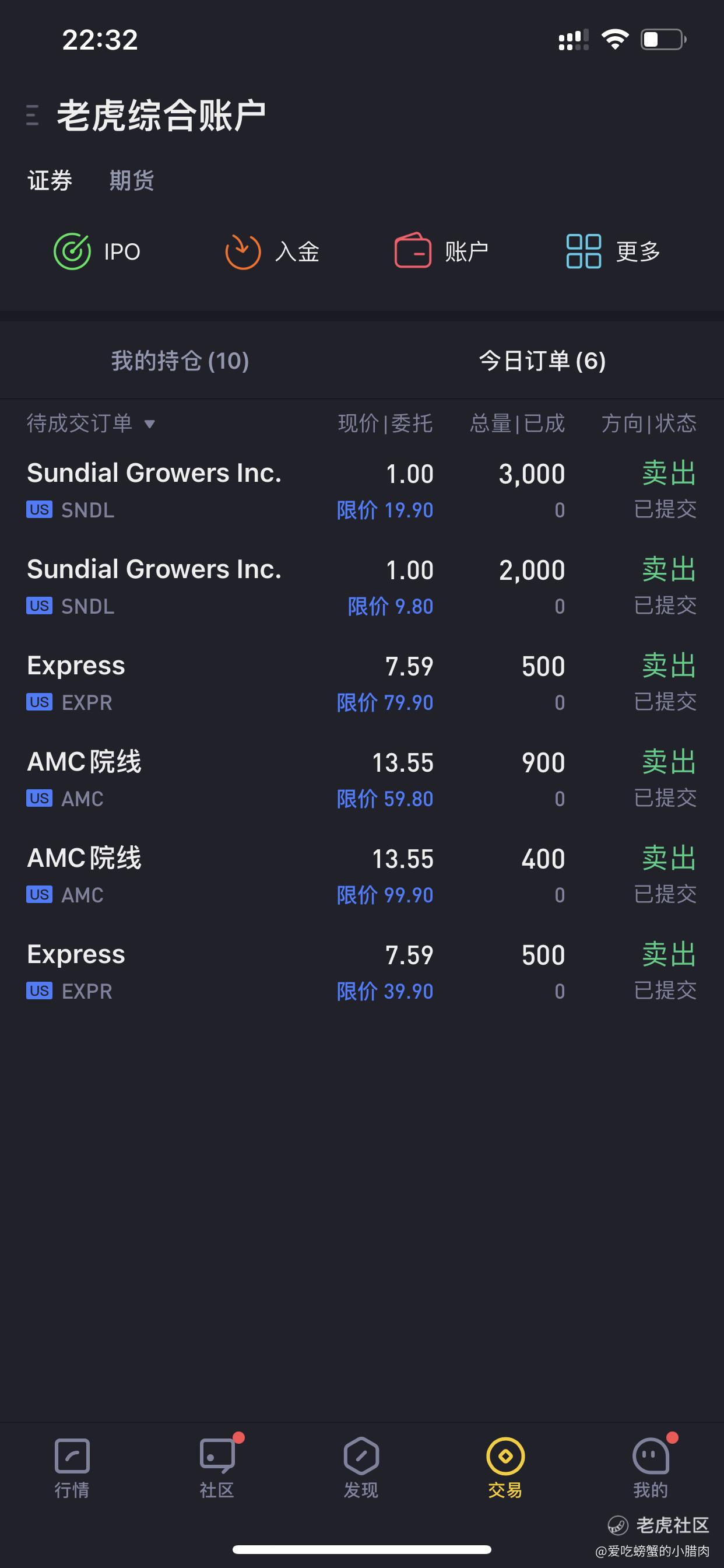Tap the 入金 deposit button
This screenshot has height=1568, width=724.
[272, 251]
